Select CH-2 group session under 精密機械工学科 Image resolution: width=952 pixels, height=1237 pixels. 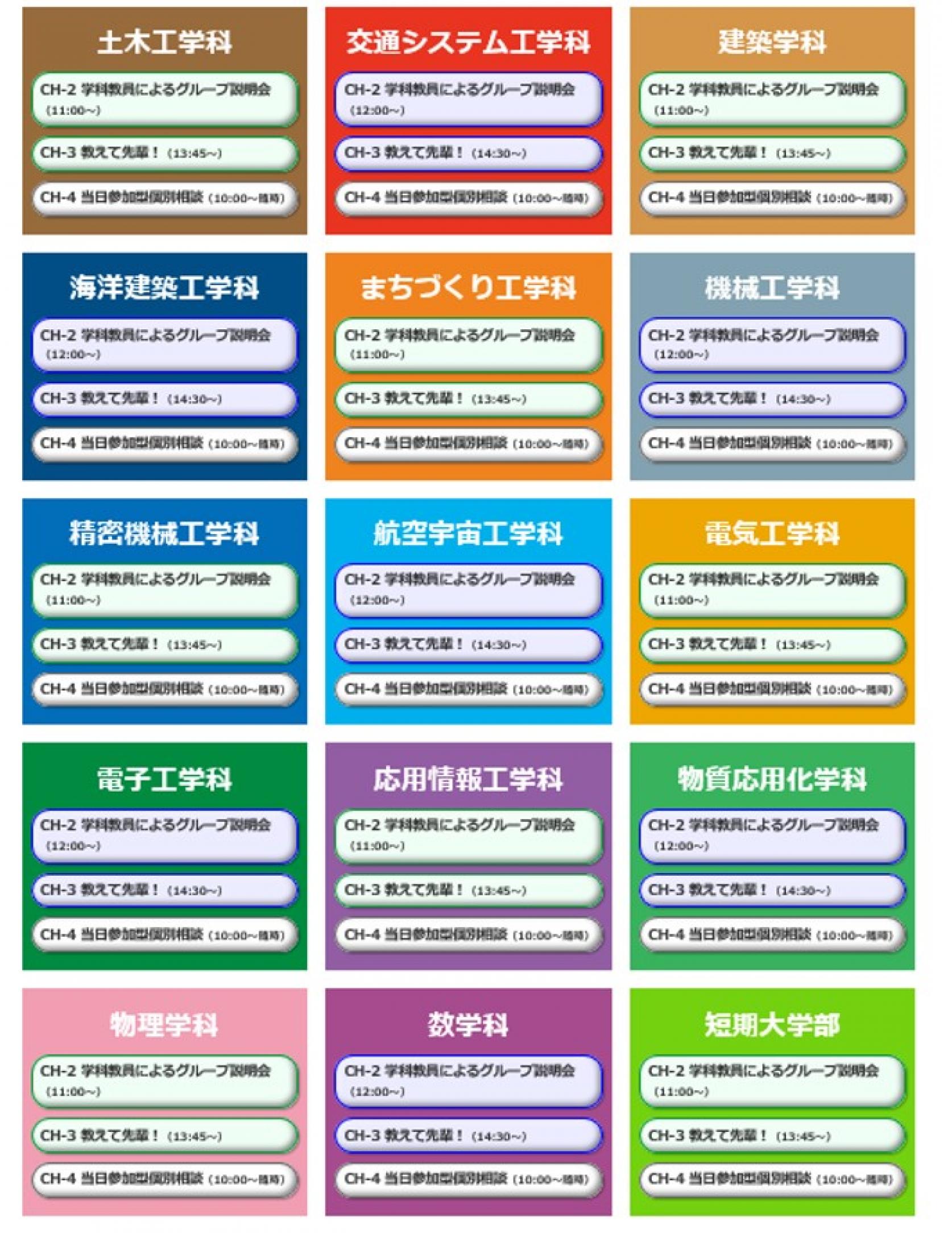pyautogui.click(x=165, y=590)
